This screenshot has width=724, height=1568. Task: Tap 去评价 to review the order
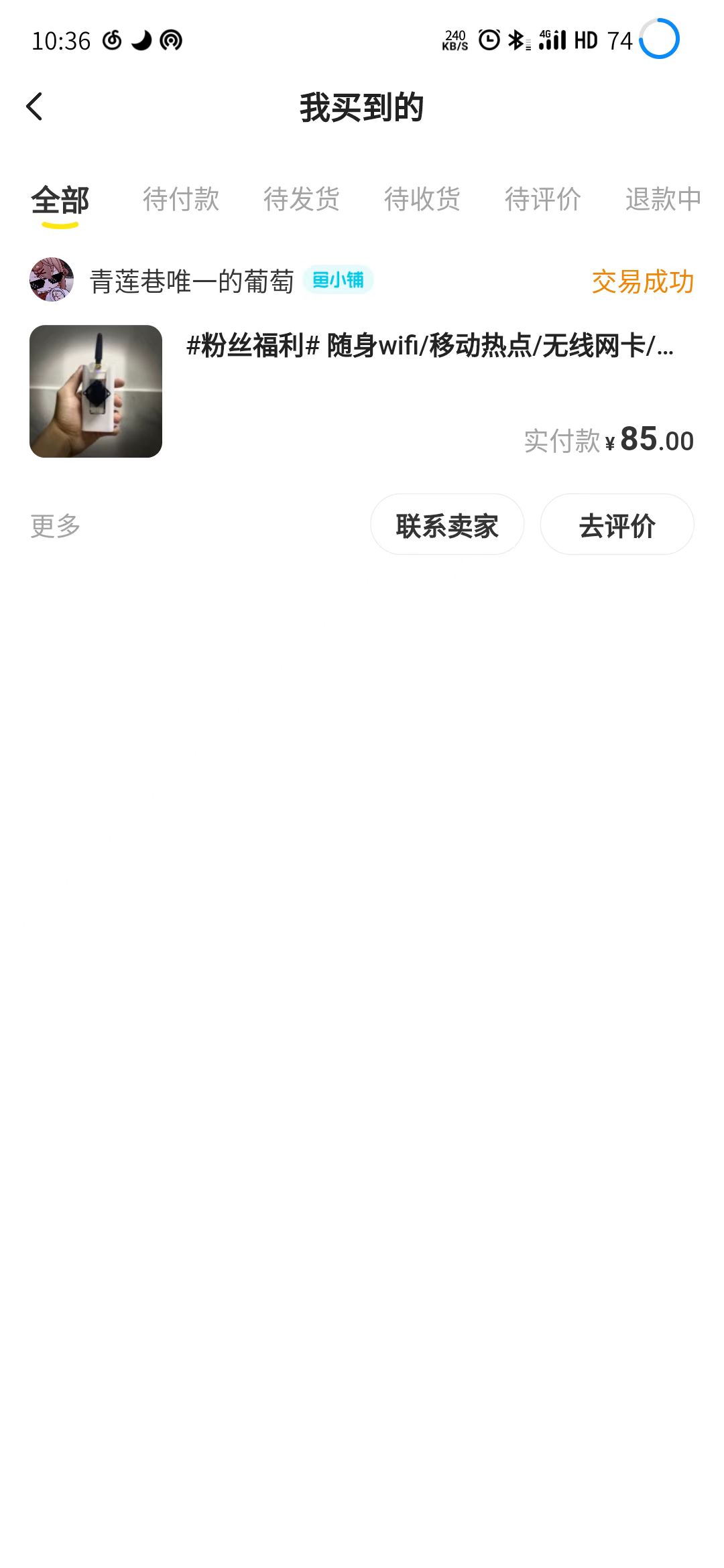(x=617, y=525)
